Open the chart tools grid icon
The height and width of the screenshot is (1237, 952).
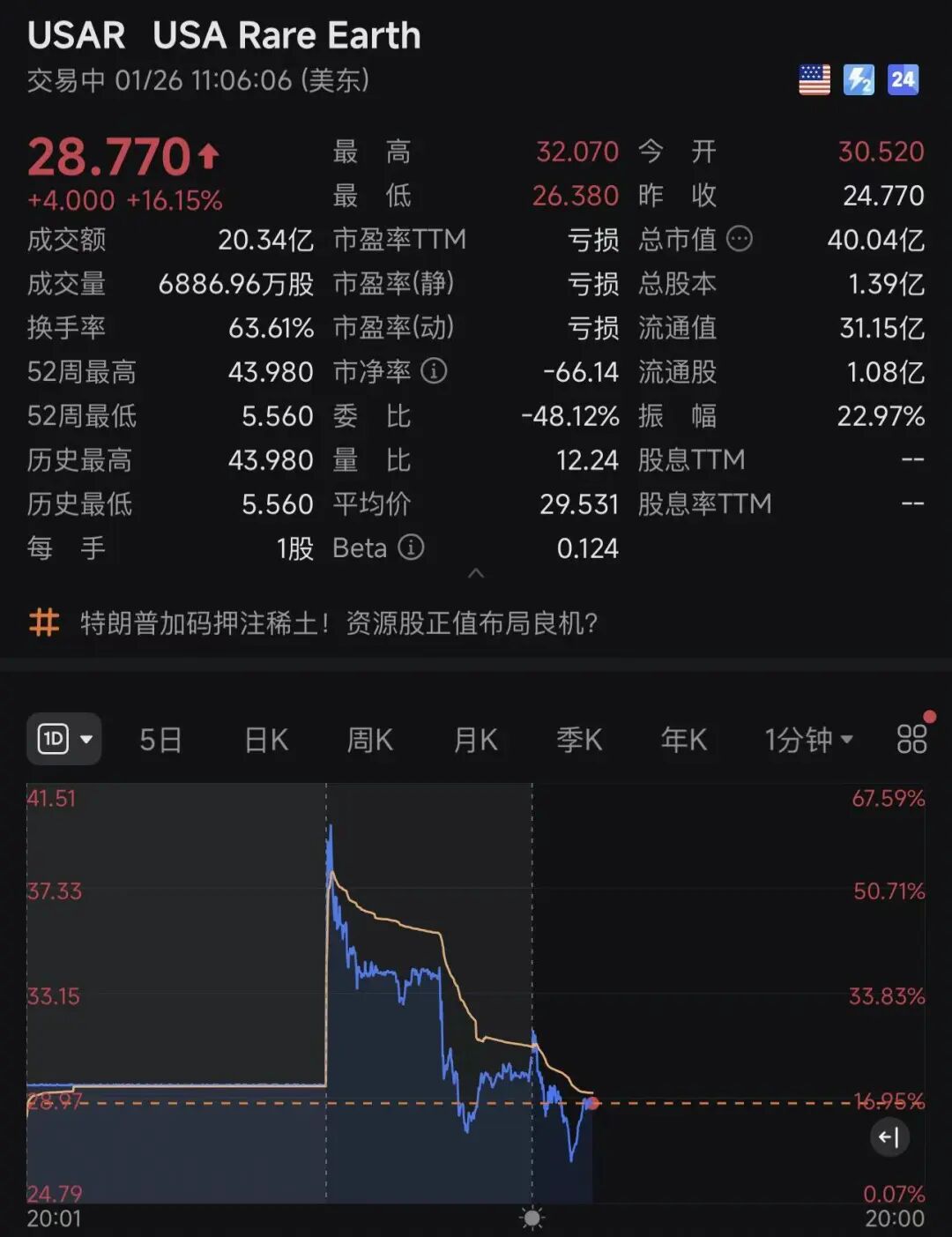click(911, 739)
